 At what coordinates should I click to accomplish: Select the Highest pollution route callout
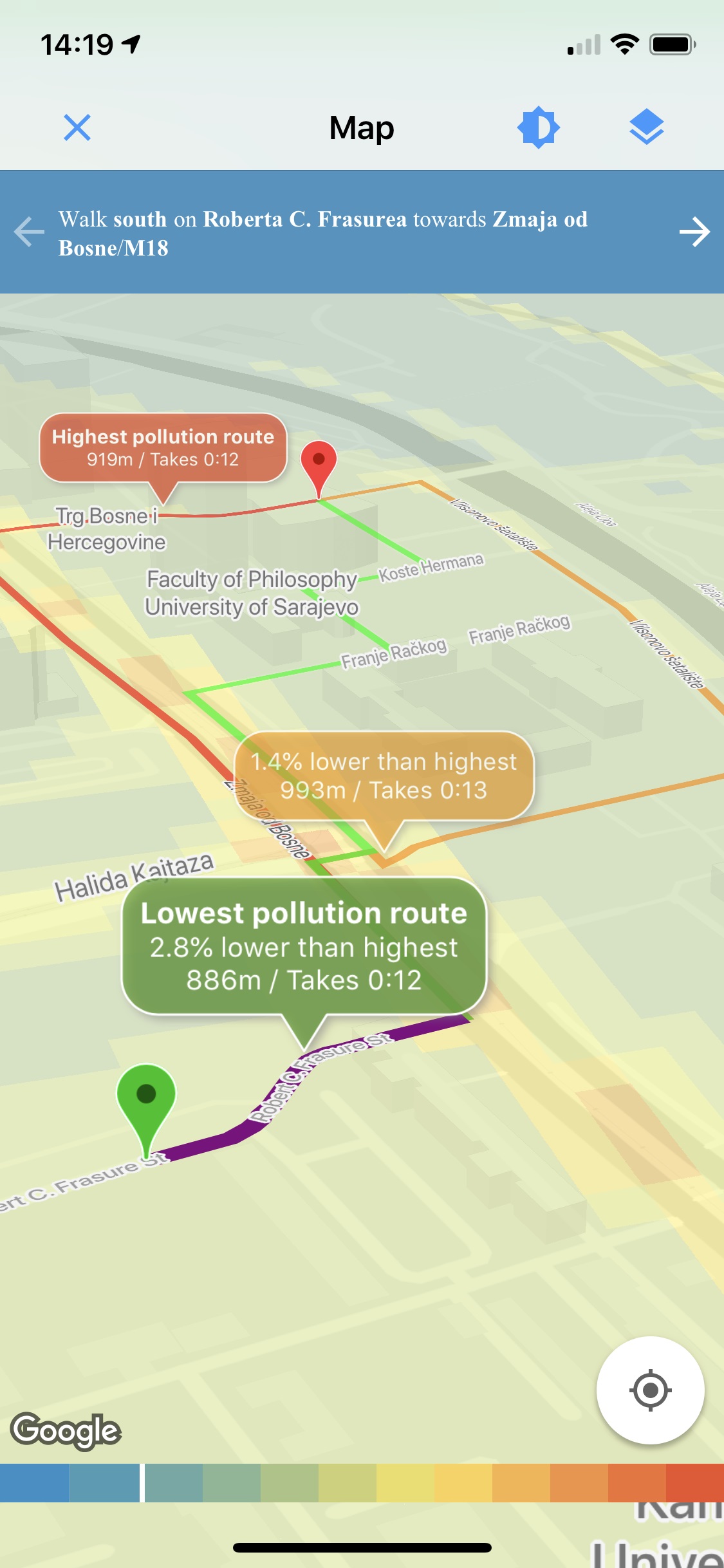(163, 448)
